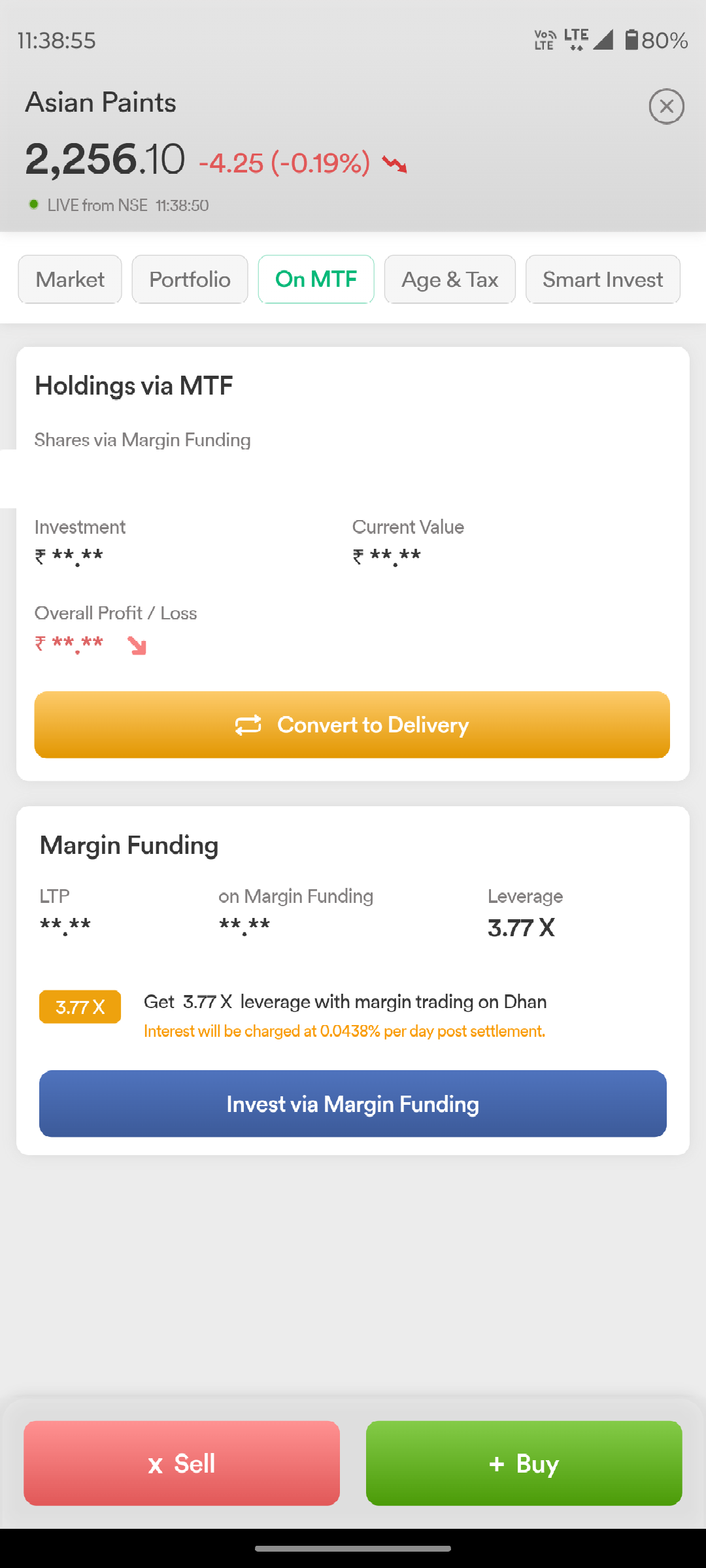Image resolution: width=706 pixels, height=1568 pixels.
Task: Switch to Age & Tax tab
Action: click(x=450, y=280)
